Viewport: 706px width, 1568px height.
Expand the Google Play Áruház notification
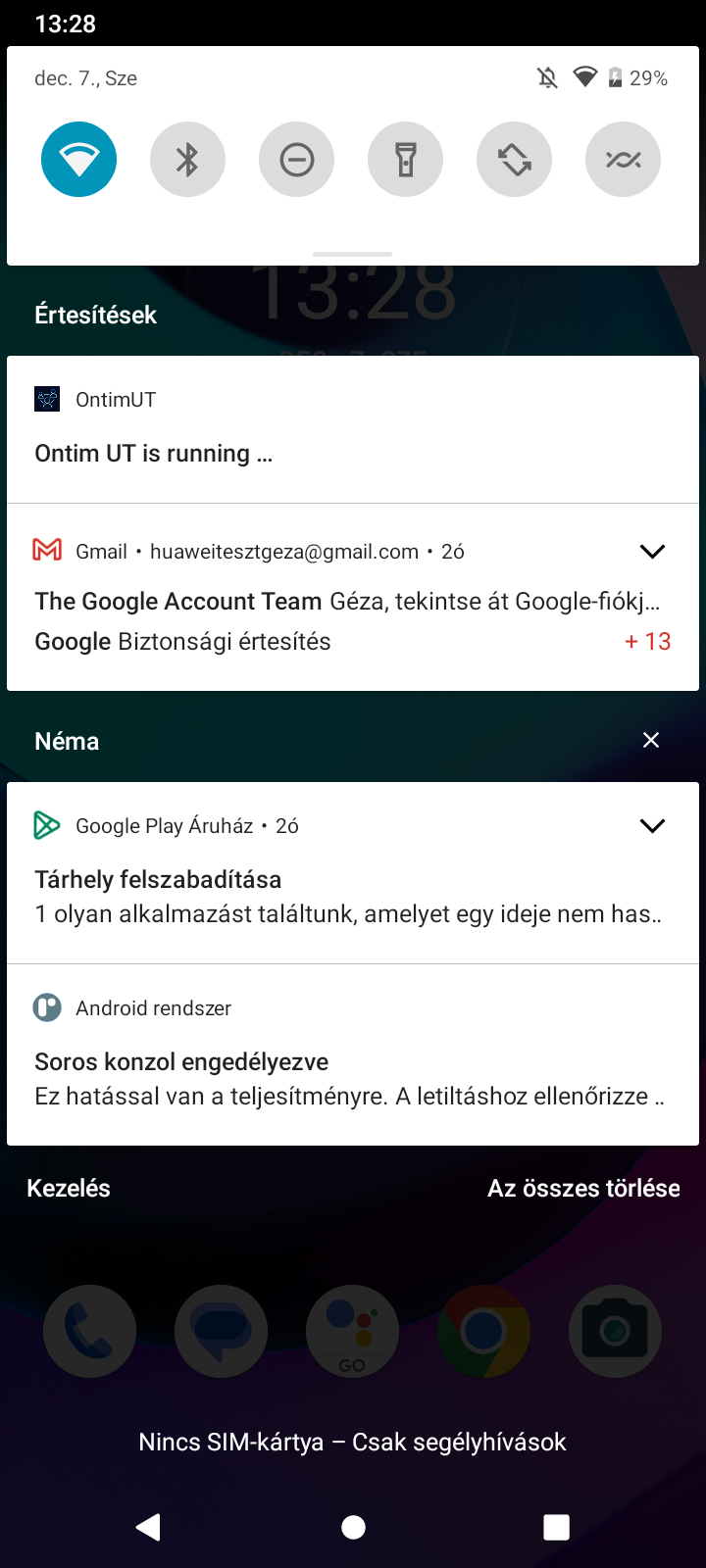652,826
